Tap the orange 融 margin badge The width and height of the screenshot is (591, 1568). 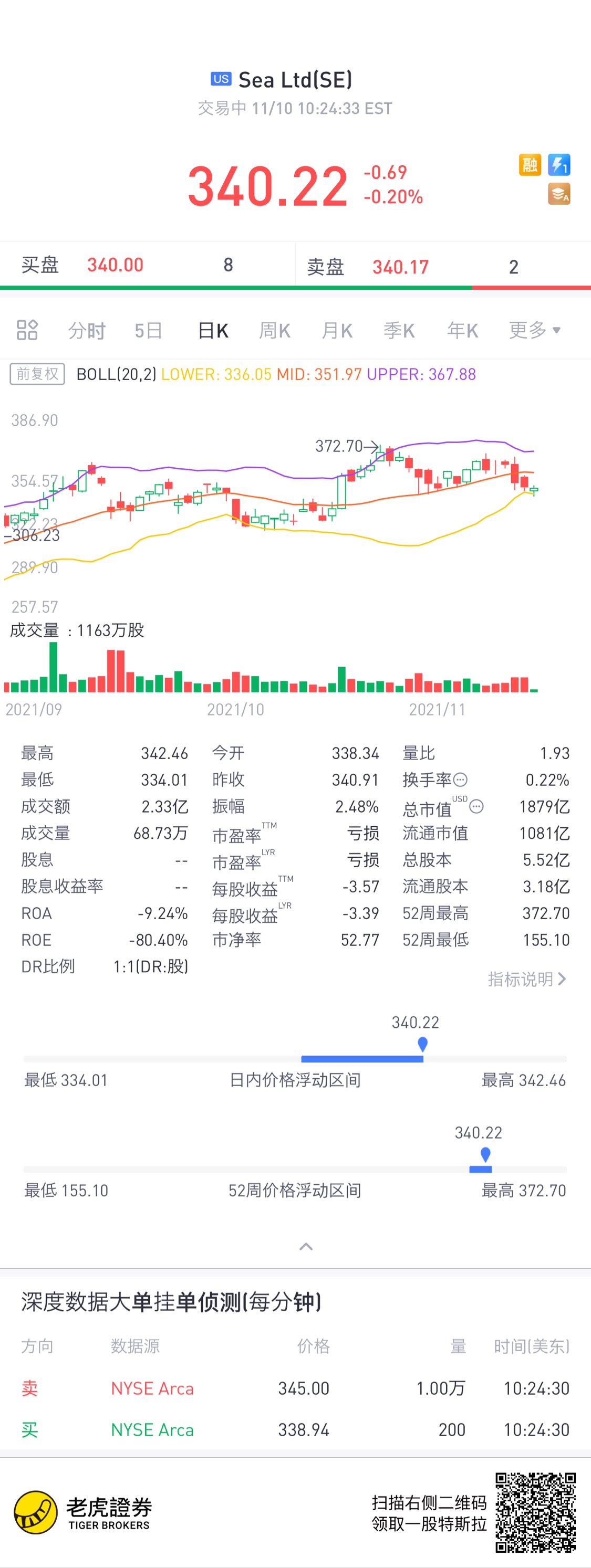coord(530,164)
